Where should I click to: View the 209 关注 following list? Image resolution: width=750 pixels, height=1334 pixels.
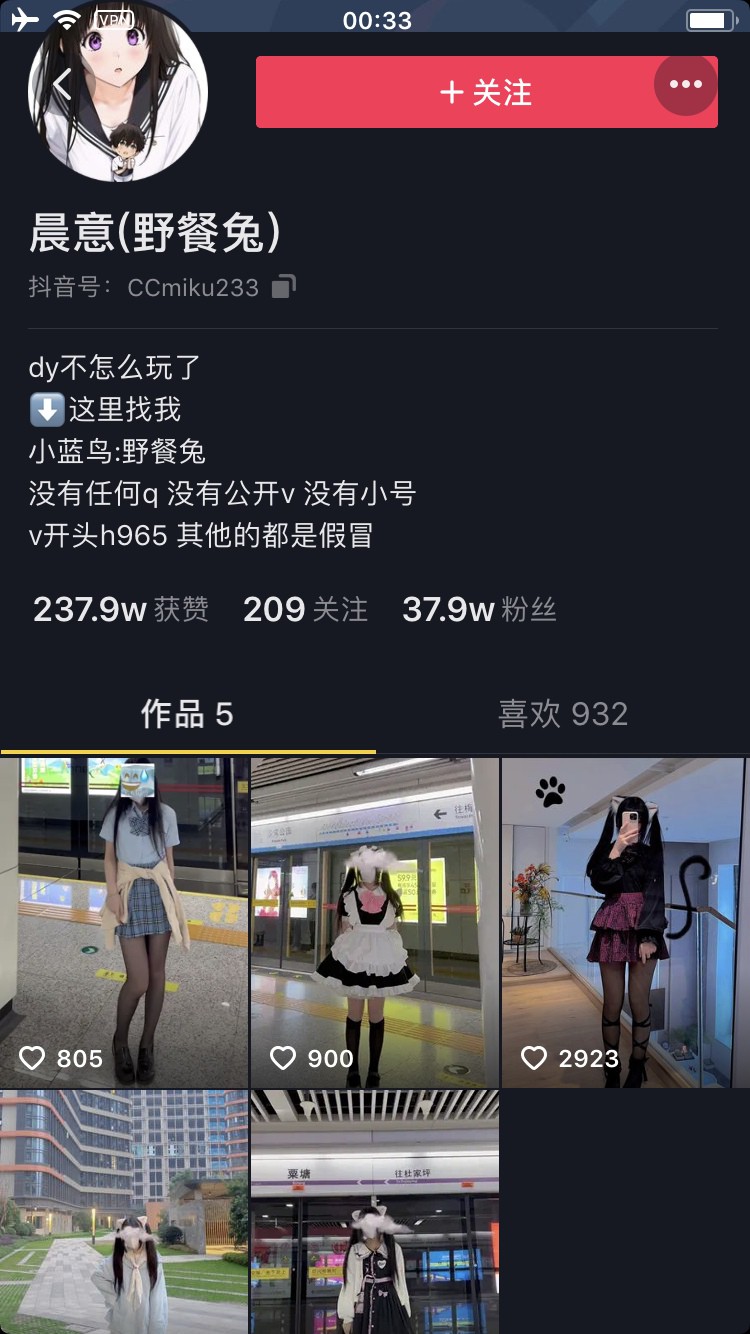coord(305,609)
